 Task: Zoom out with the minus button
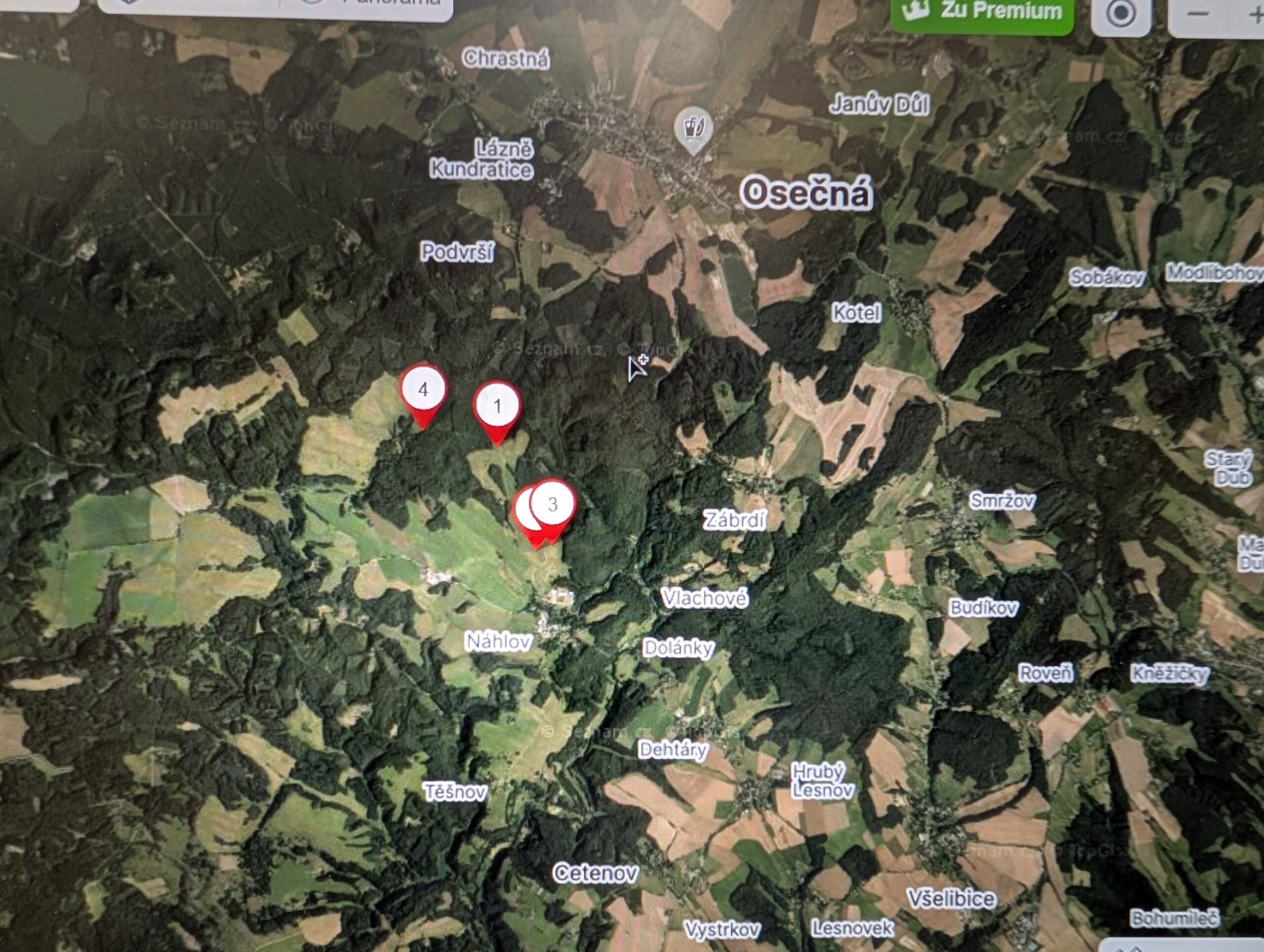click(1198, 14)
